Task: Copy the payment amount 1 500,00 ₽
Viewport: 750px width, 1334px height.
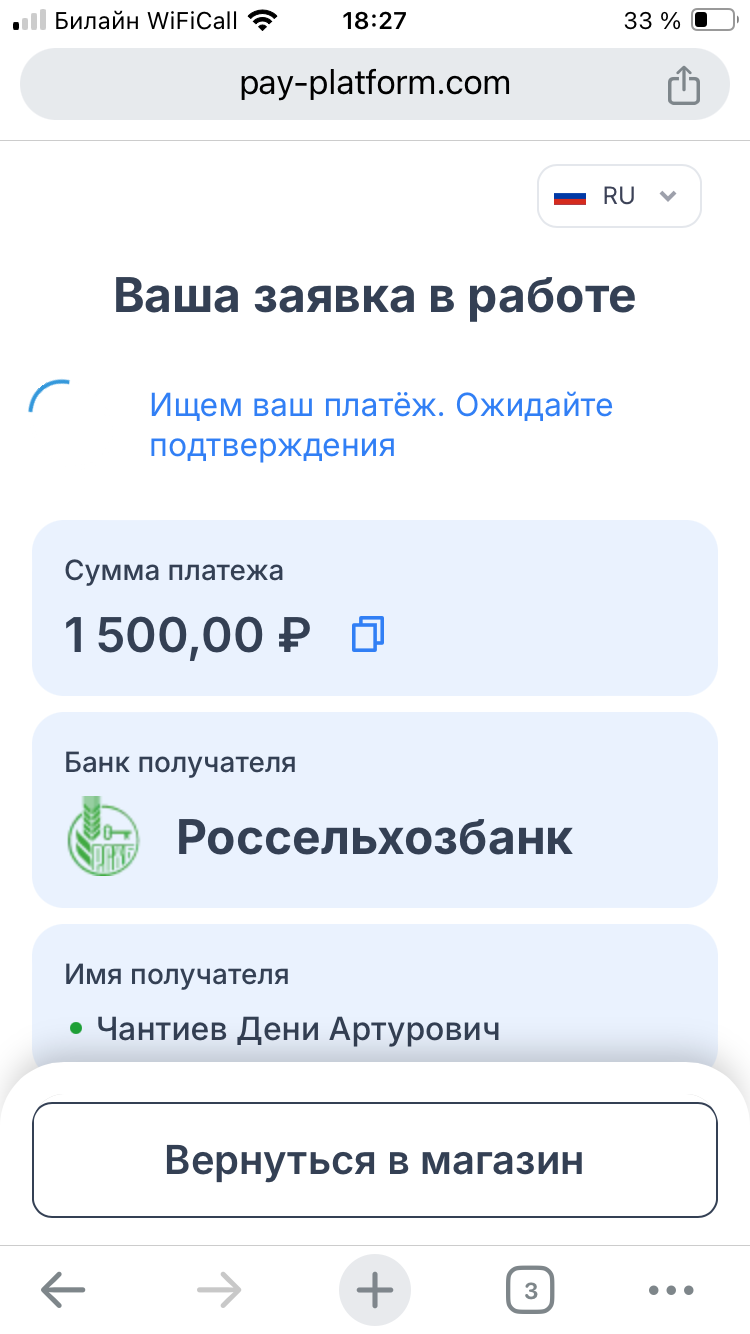Action: click(x=368, y=634)
